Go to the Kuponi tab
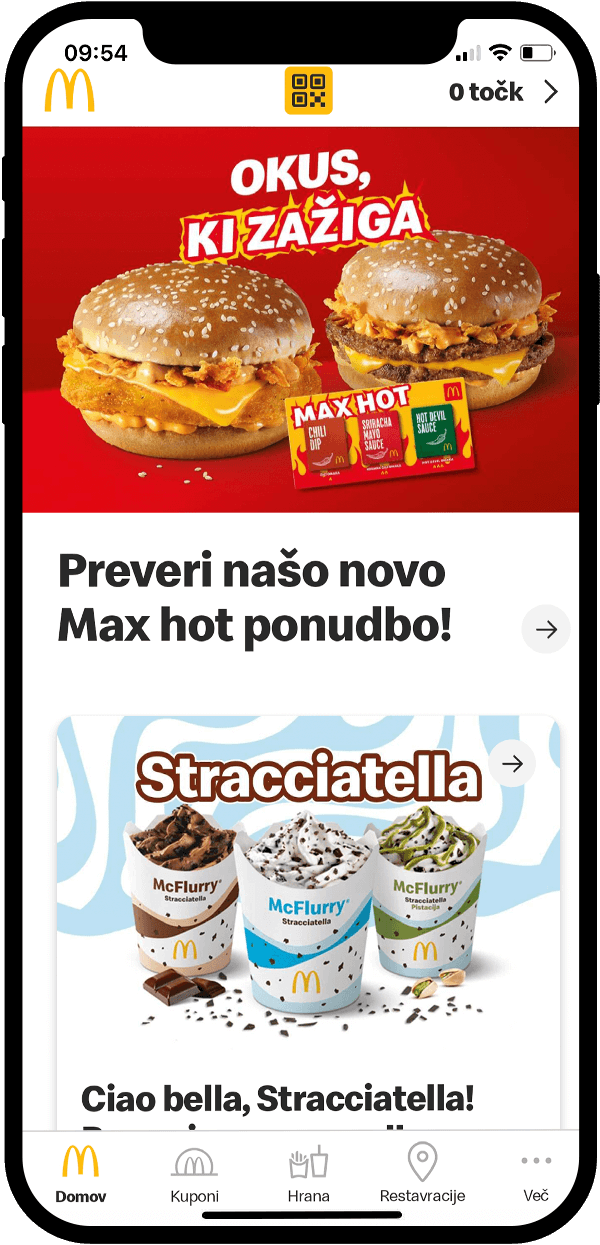The image size is (600, 1245). [x=194, y=1173]
